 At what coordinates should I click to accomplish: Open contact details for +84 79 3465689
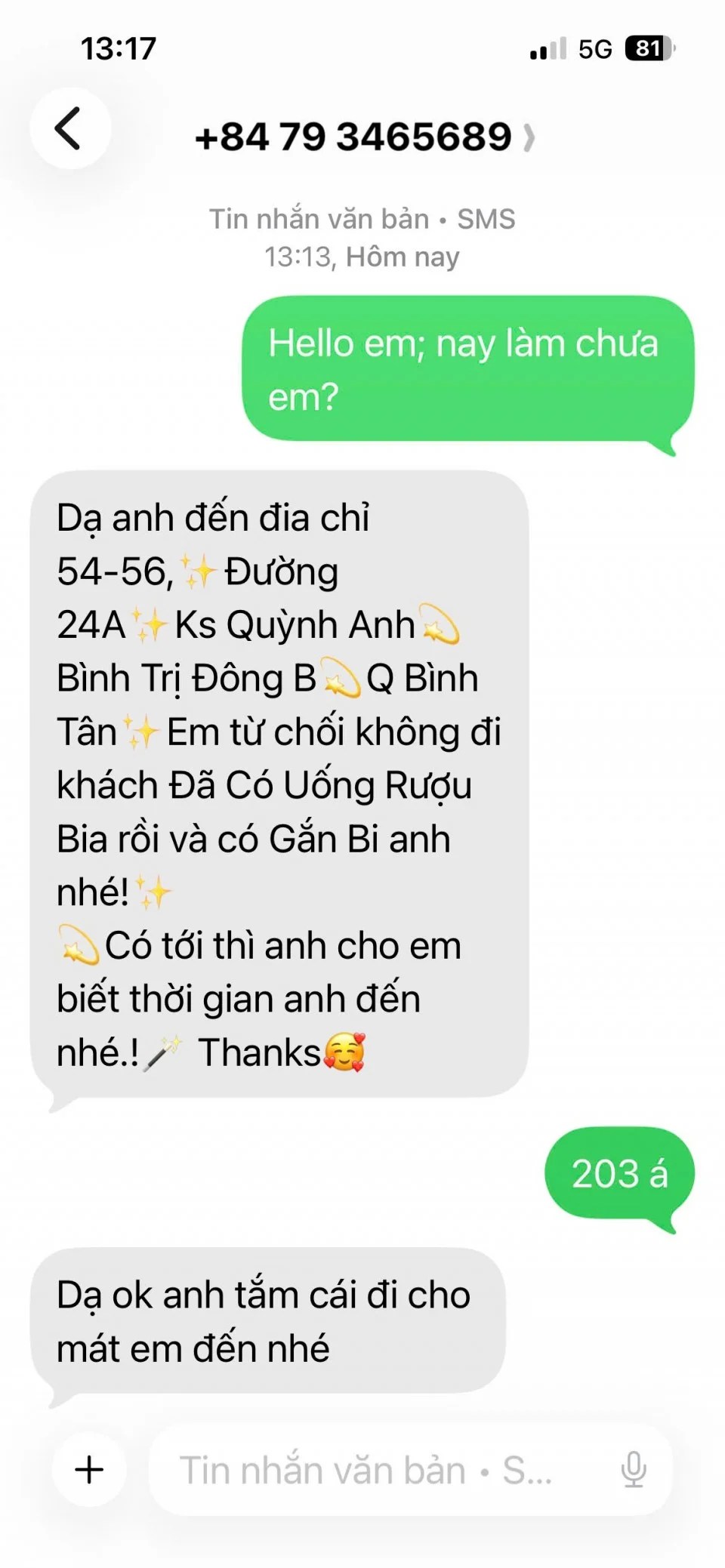click(x=362, y=137)
